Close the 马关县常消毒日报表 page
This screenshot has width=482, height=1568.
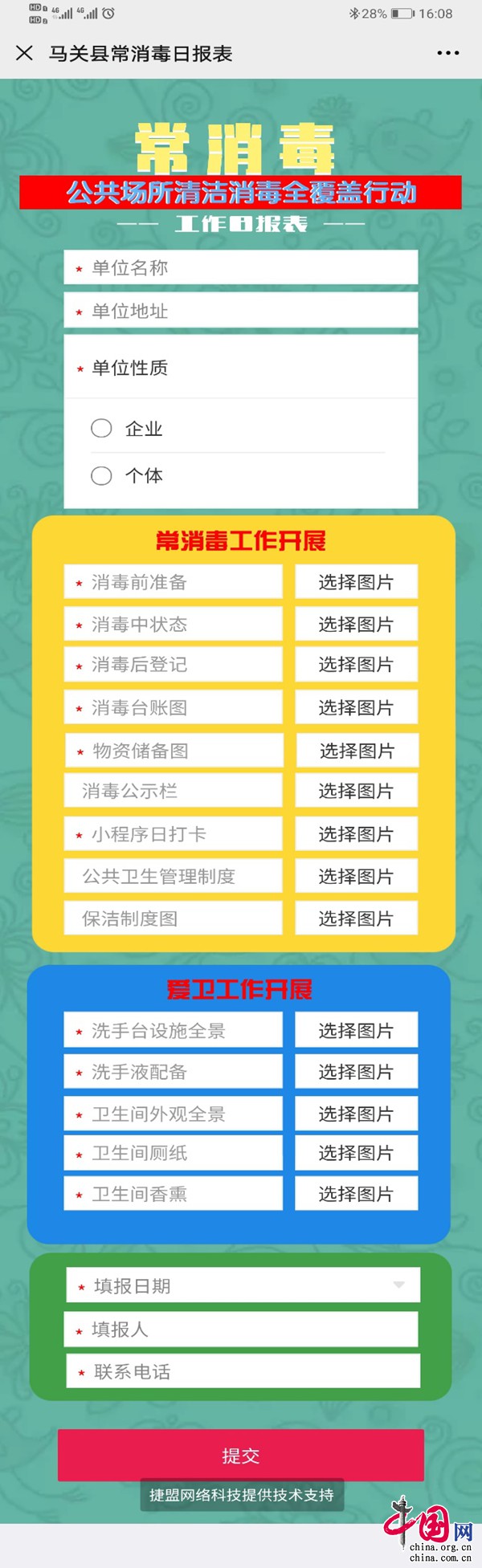tap(25, 54)
